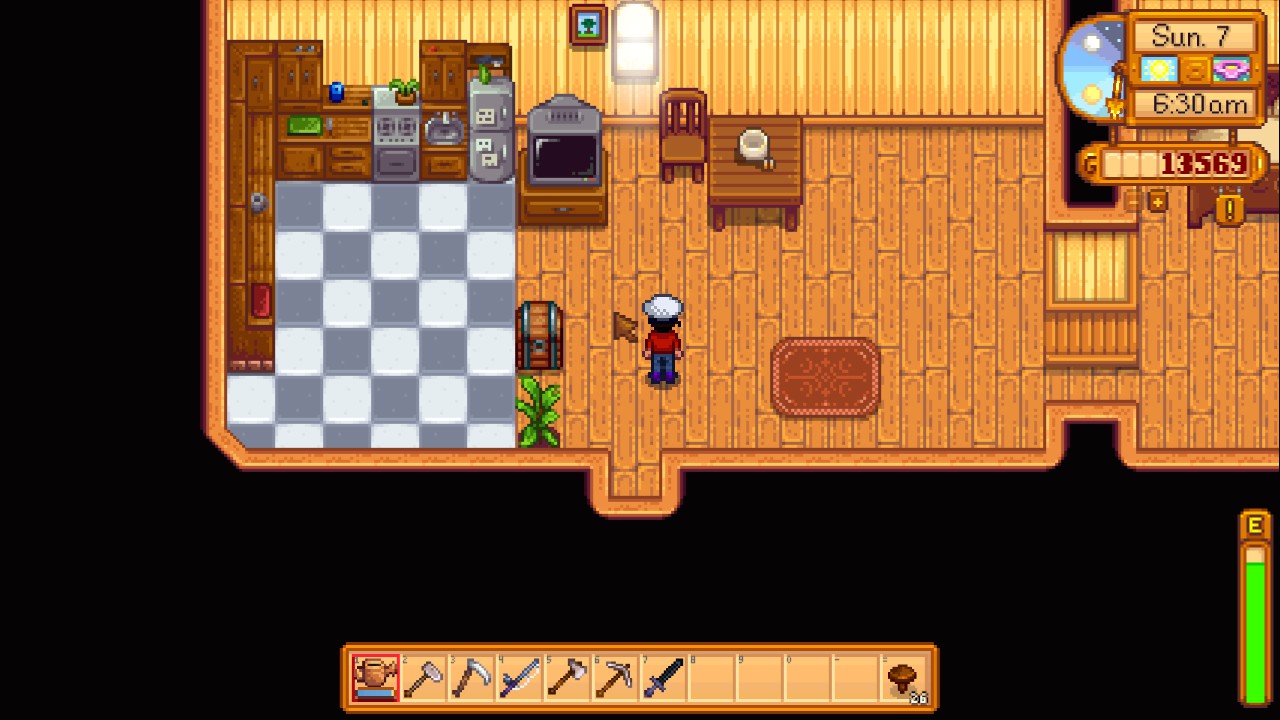Open the refrigerator in the kitchen
This screenshot has width=1280, height=720.
(x=490, y=130)
